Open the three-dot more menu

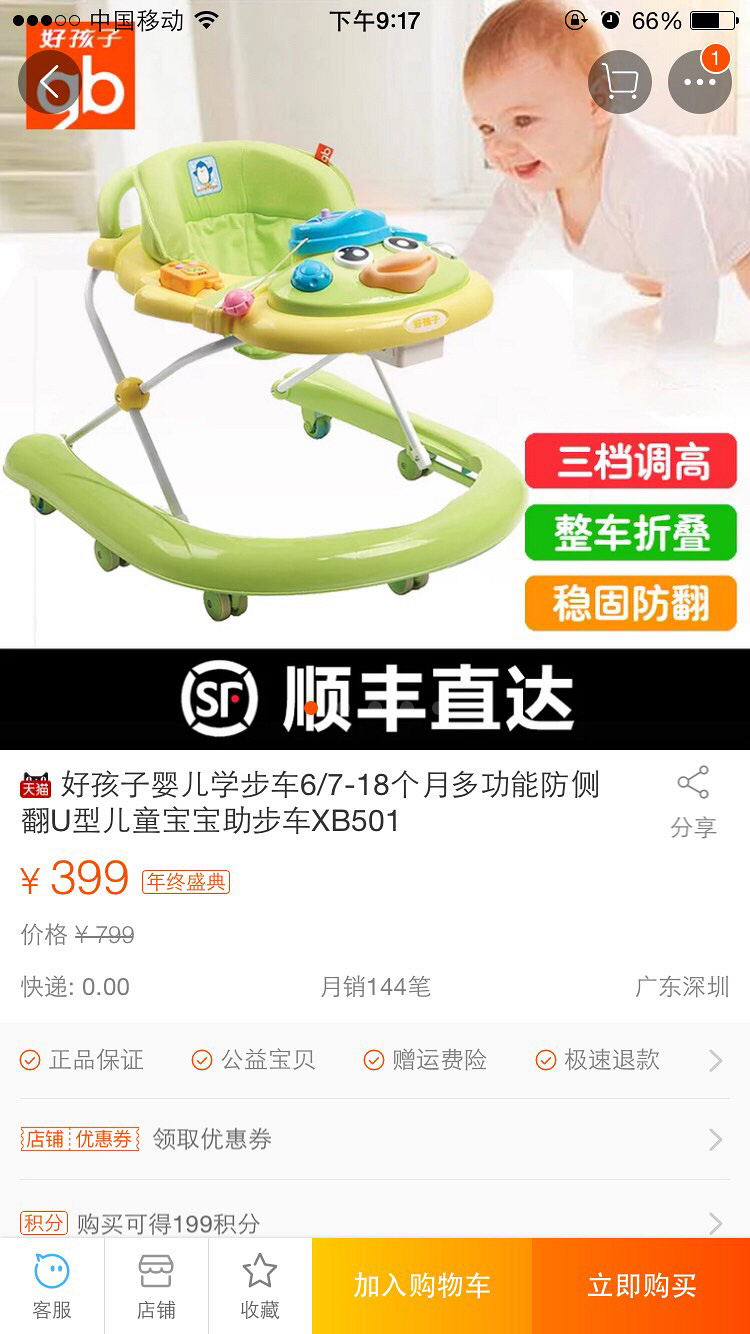700,82
